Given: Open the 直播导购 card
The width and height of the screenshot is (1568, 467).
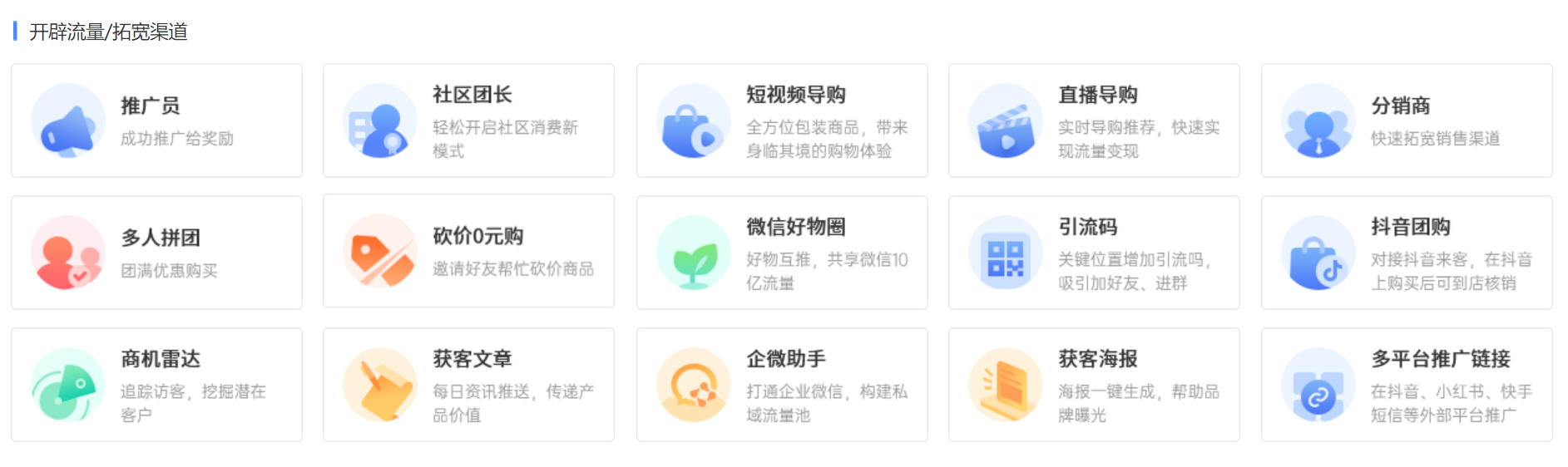Looking at the screenshot, I should click(1094, 120).
